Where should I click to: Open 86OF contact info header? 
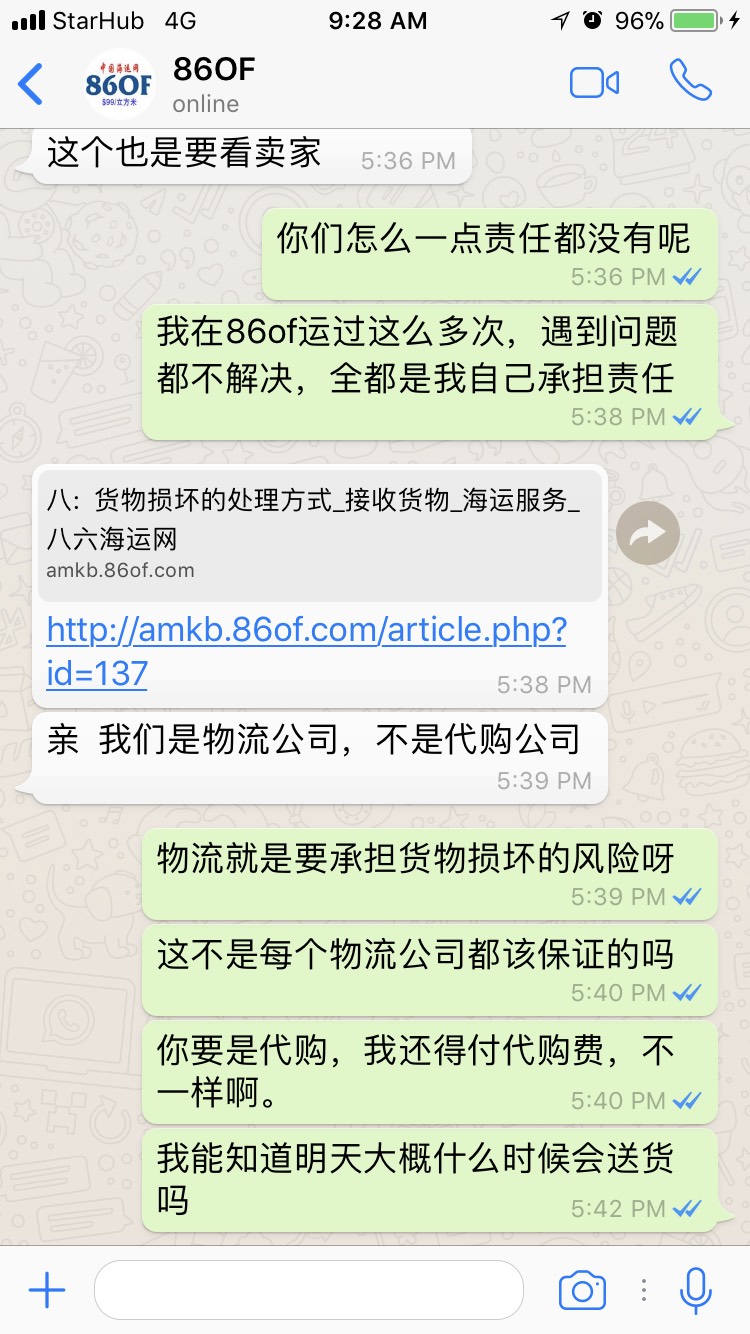point(215,84)
